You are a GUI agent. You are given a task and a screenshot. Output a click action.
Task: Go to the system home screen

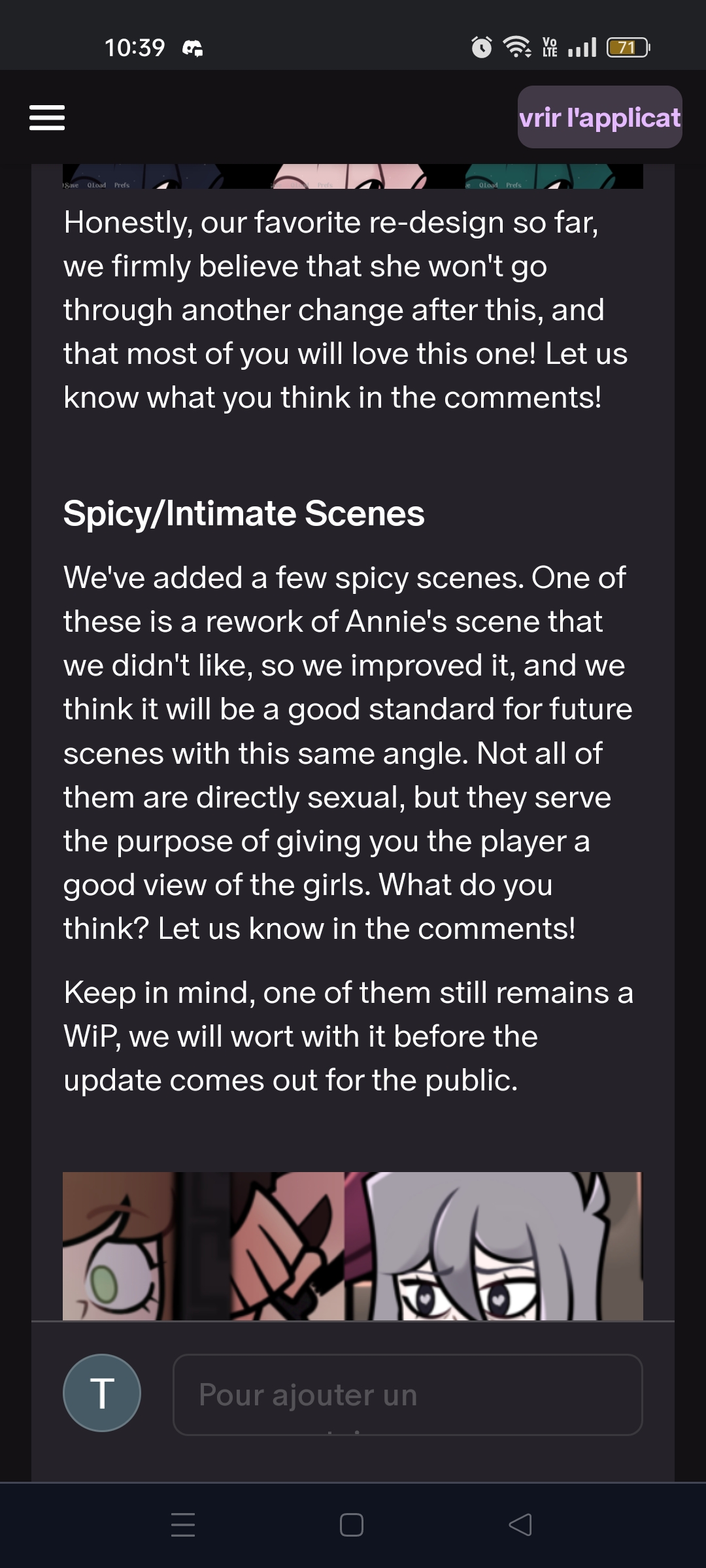[x=352, y=1525]
